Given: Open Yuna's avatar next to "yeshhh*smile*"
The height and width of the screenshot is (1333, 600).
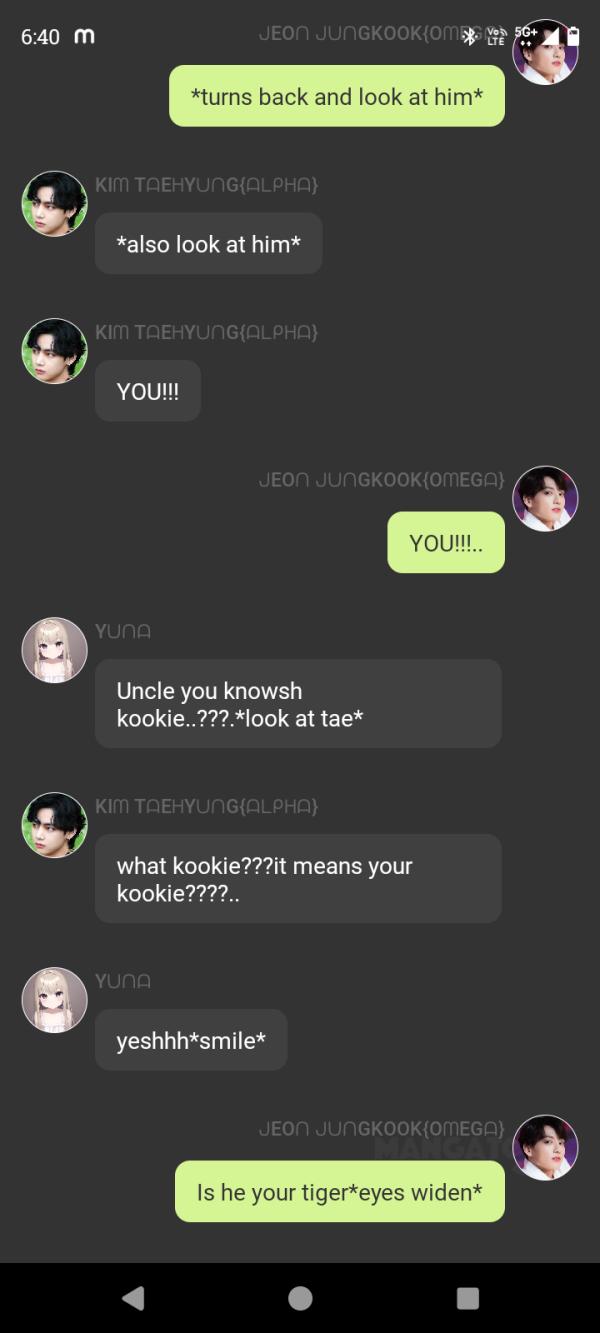Looking at the screenshot, I should coord(54,1000).
